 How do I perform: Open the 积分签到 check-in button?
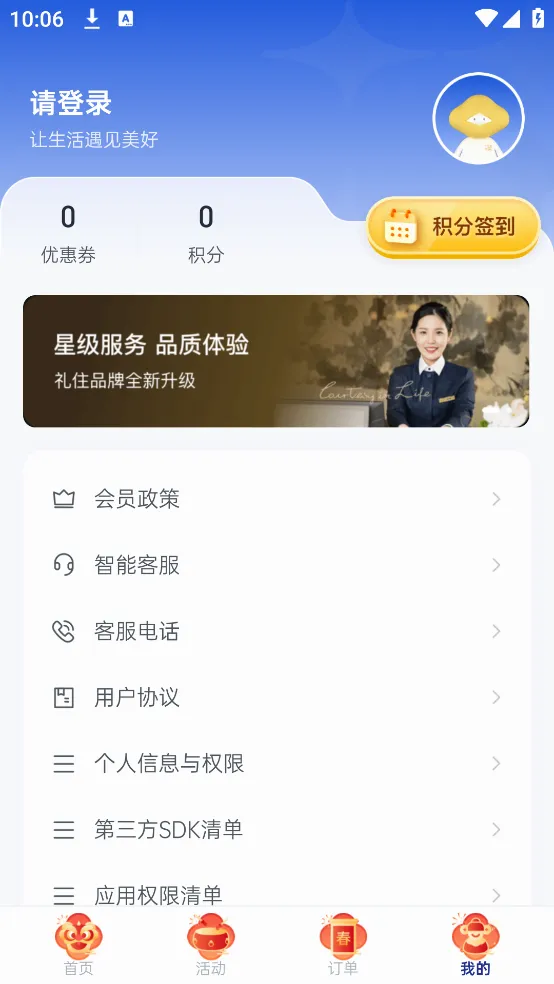point(453,227)
